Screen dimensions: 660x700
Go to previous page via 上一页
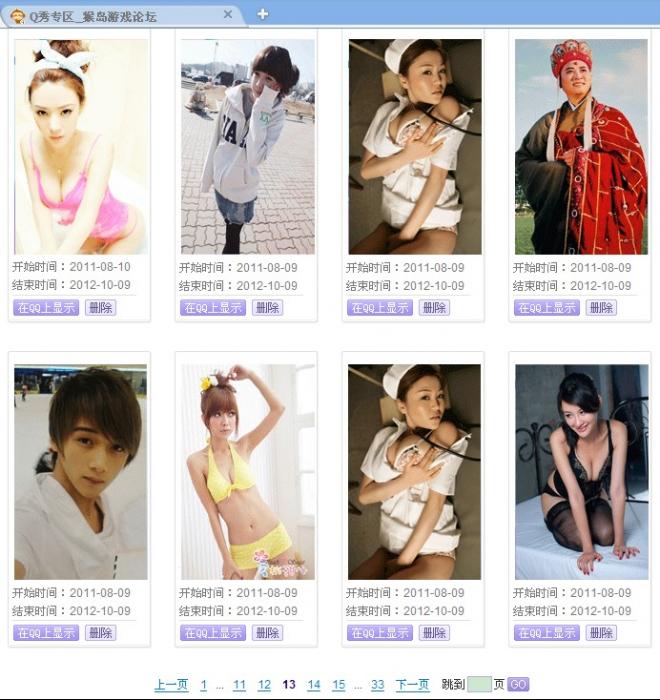click(171, 685)
